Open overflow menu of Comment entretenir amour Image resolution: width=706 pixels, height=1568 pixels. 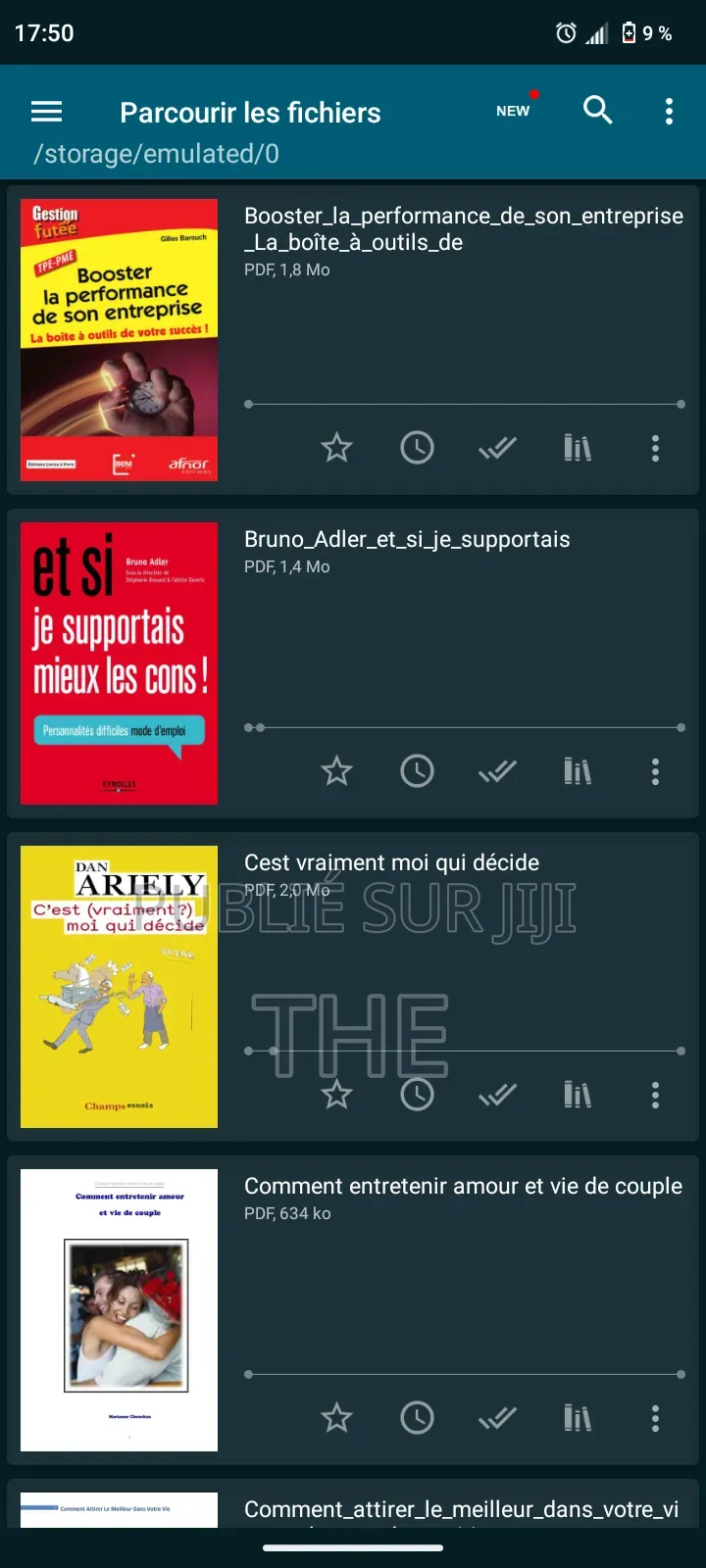[x=655, y=1418]
